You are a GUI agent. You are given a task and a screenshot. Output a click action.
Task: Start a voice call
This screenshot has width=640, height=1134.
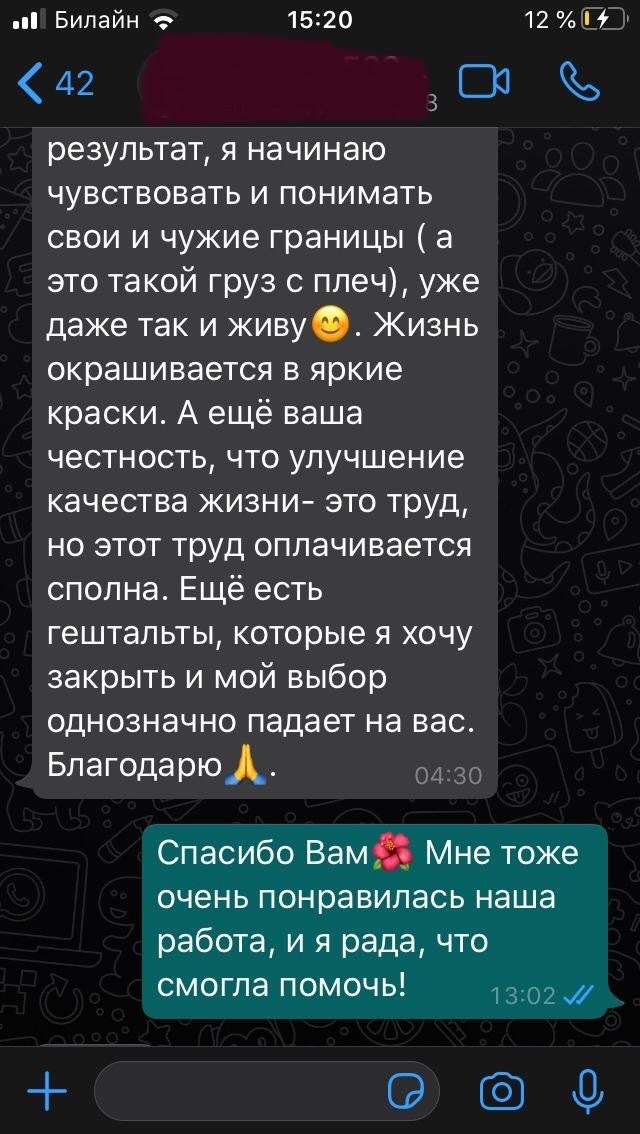(x=579, y=83)
